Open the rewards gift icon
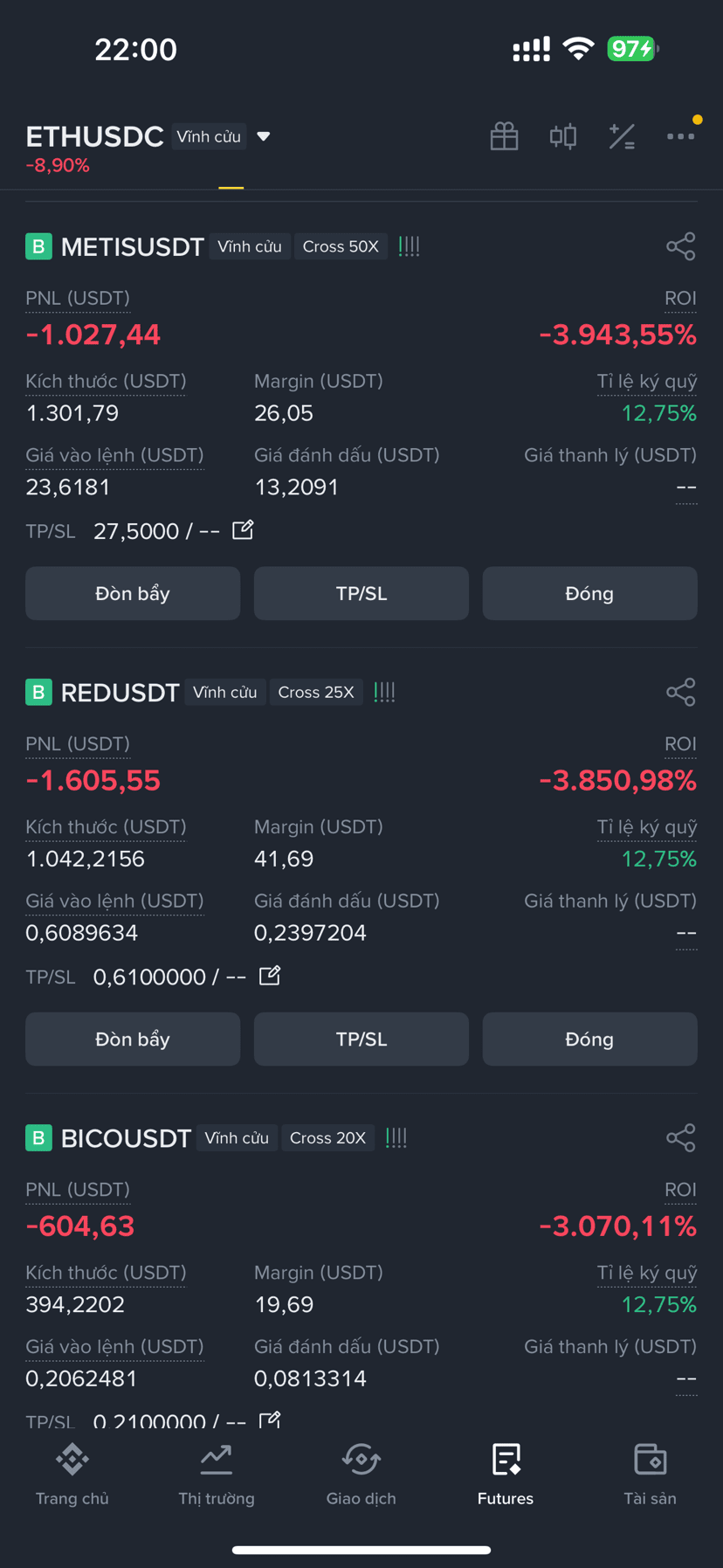The height and width of the screenshot is (1568, 723). [505, 136]
